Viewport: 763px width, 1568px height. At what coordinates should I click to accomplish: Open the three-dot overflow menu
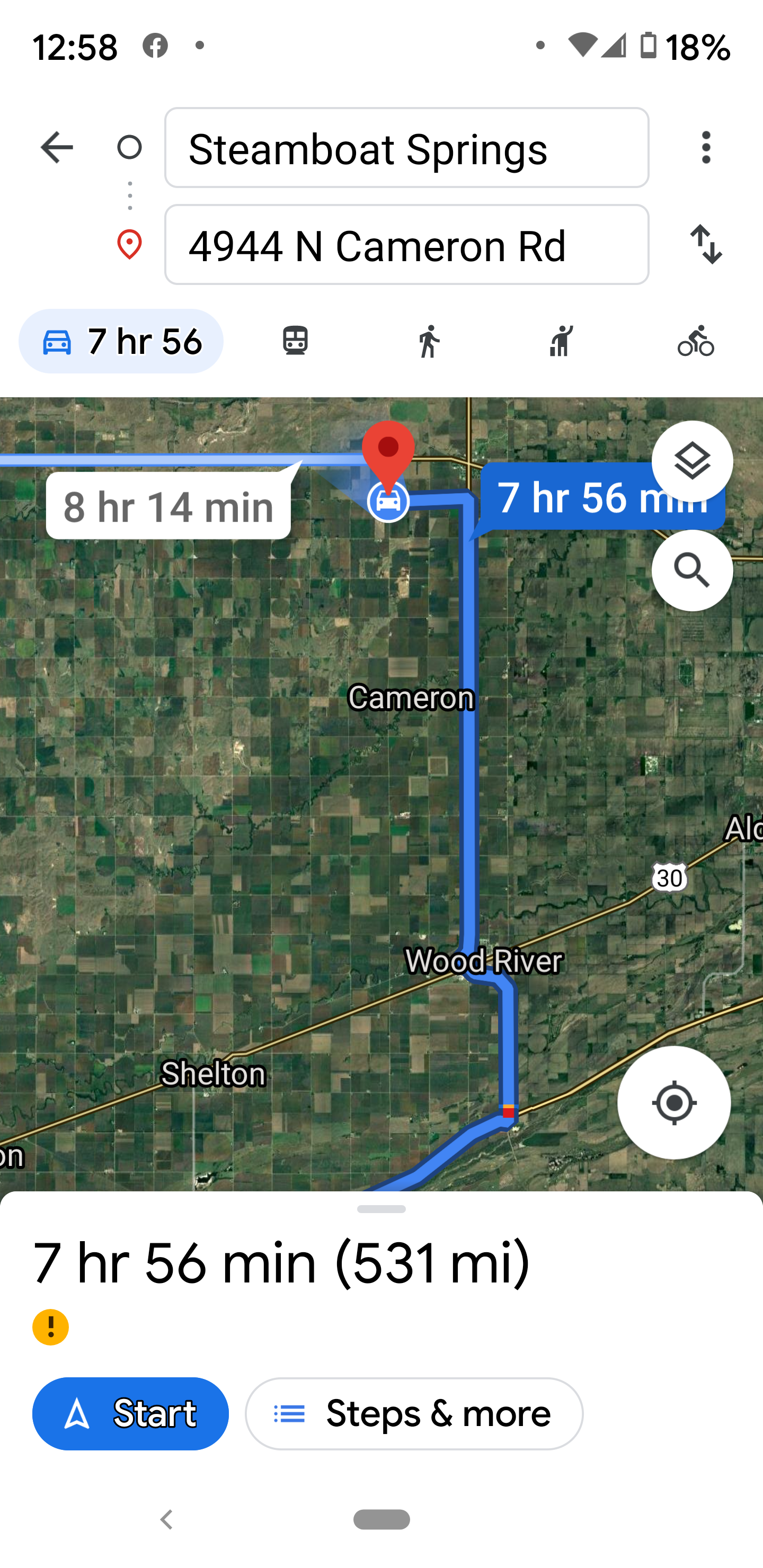point(706,147)
